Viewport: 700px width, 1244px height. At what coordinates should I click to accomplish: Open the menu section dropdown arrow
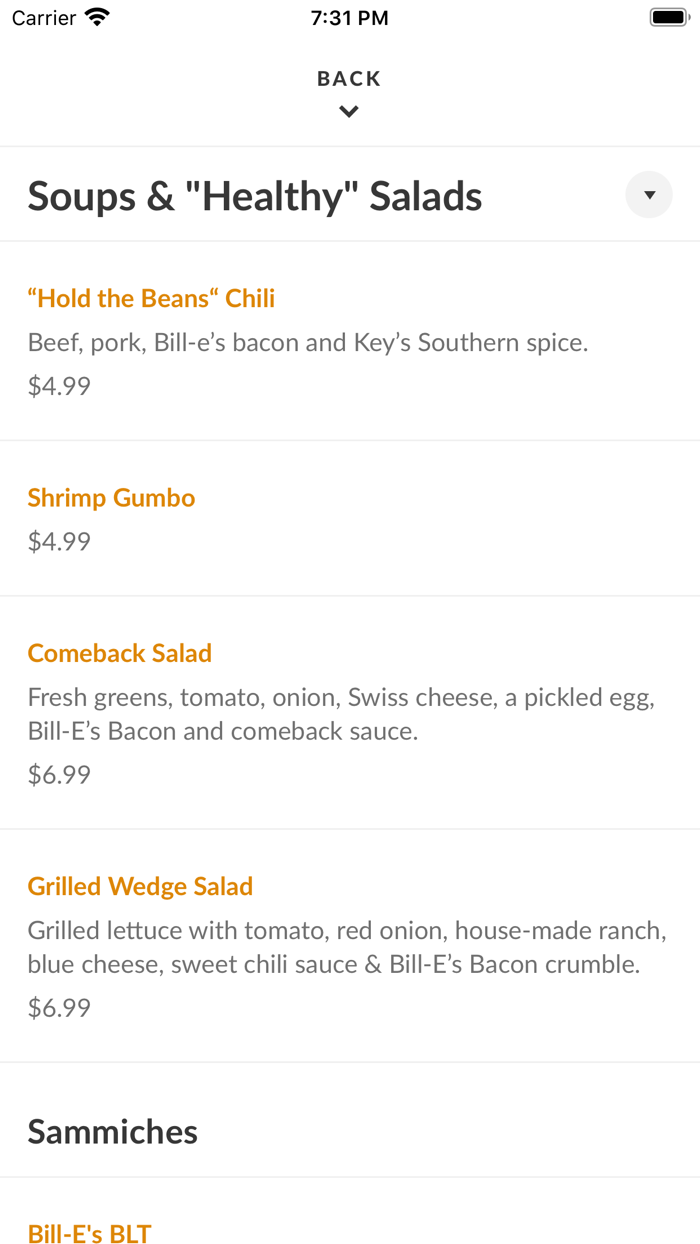point(649,195)
